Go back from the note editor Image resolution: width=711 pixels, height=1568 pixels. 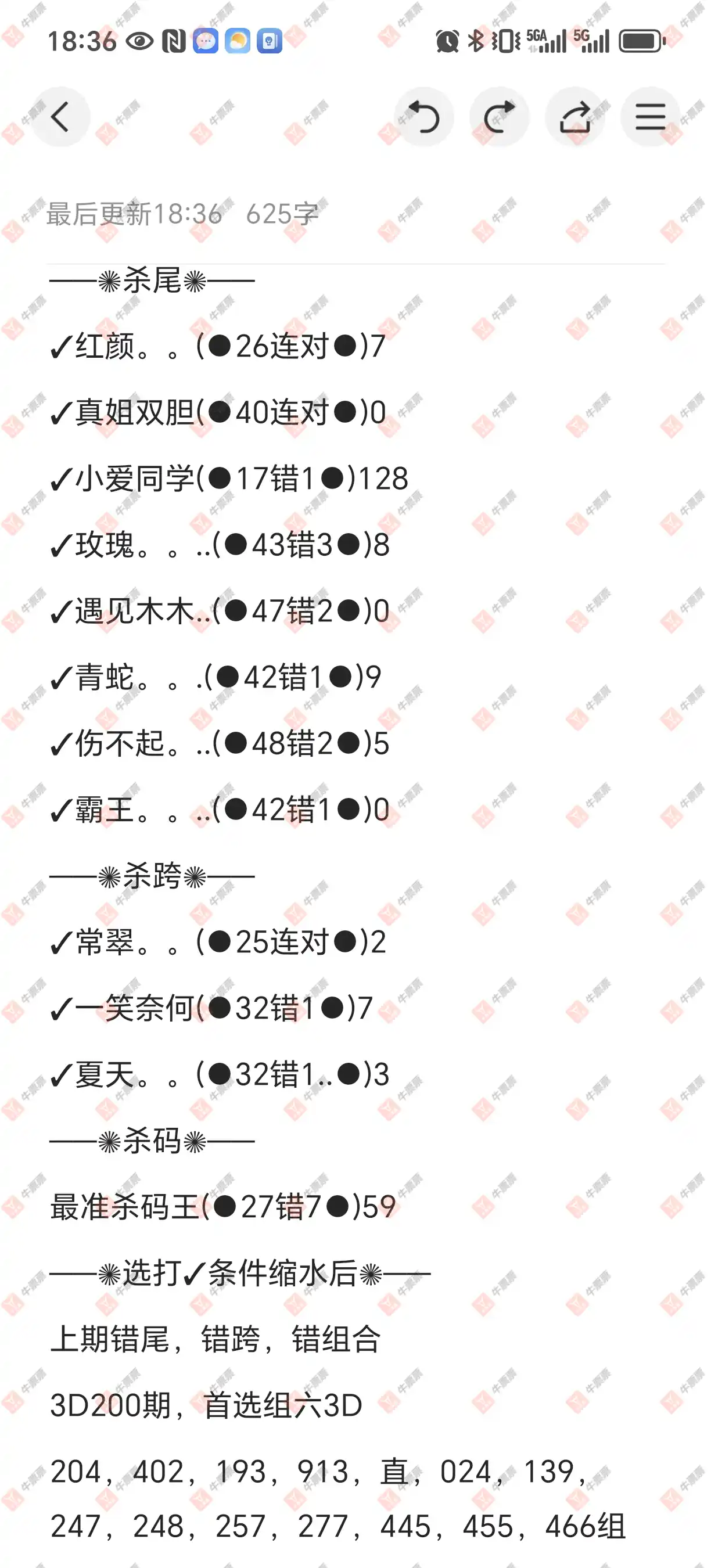pos(60,117)
